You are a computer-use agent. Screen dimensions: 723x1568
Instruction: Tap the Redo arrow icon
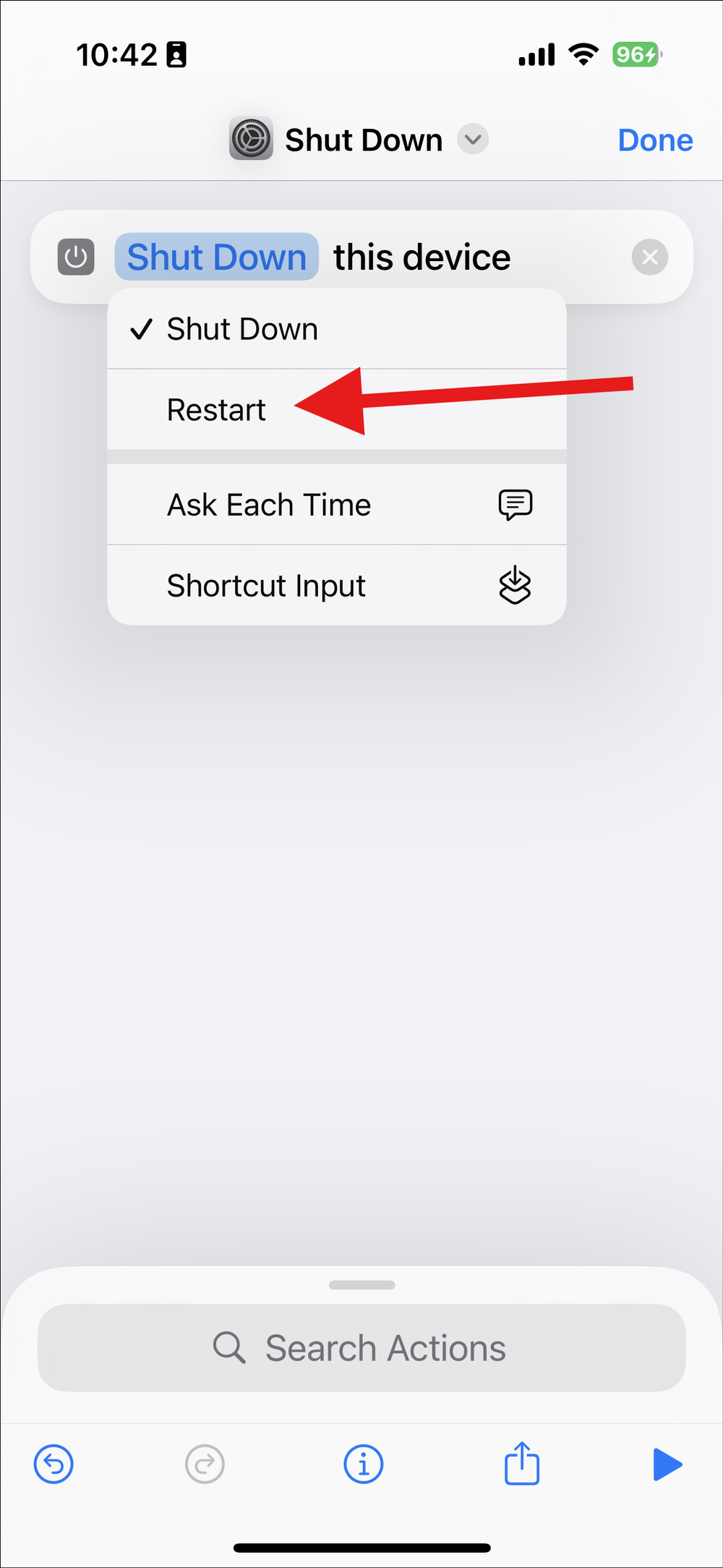tap(205, 1464)
